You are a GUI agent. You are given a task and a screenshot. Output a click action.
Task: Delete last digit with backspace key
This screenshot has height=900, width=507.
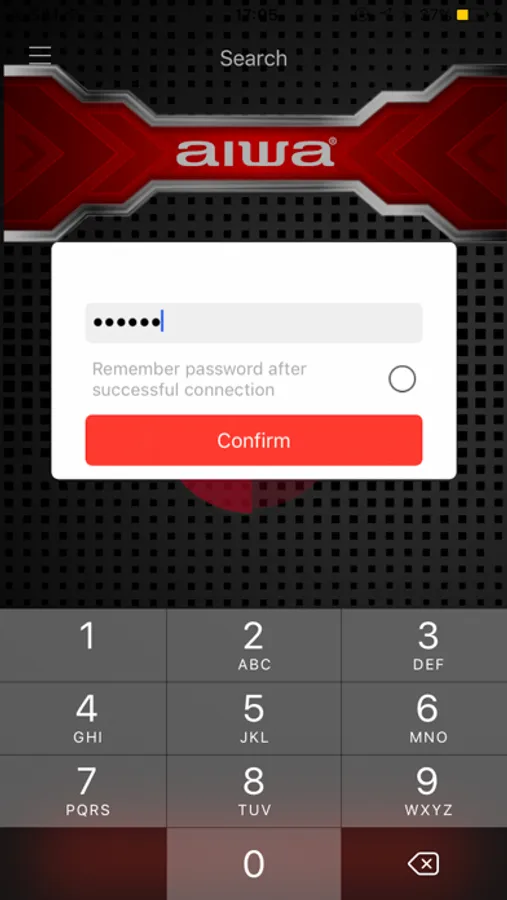tap(424, 864)
